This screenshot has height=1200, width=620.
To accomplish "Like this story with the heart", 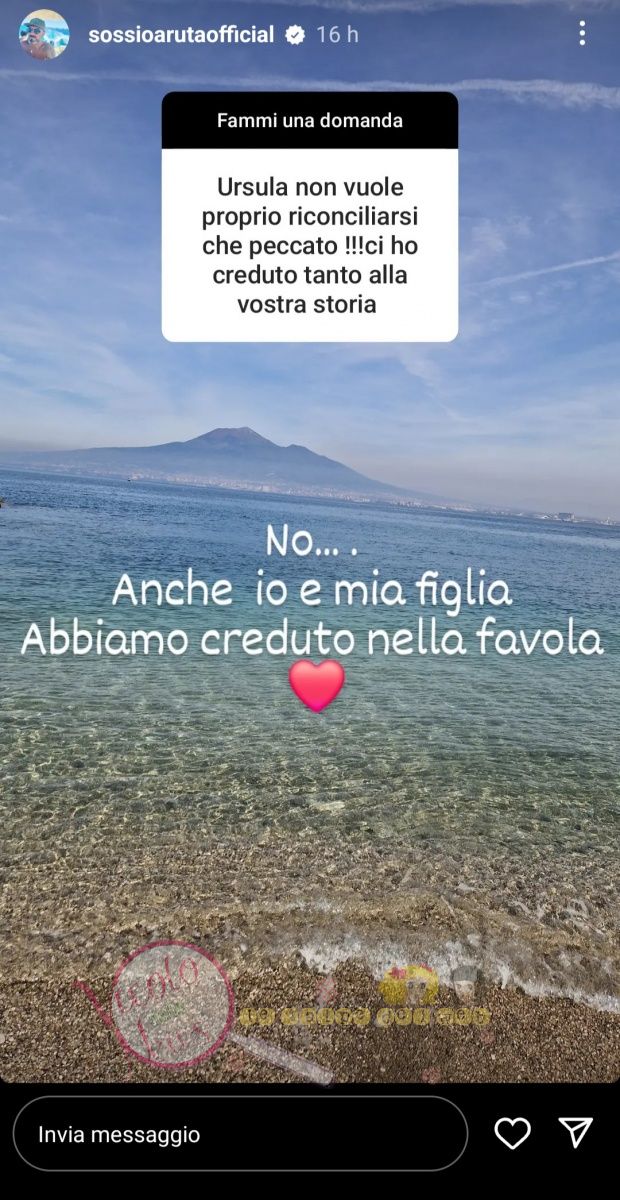I will tap(513, 1133).
